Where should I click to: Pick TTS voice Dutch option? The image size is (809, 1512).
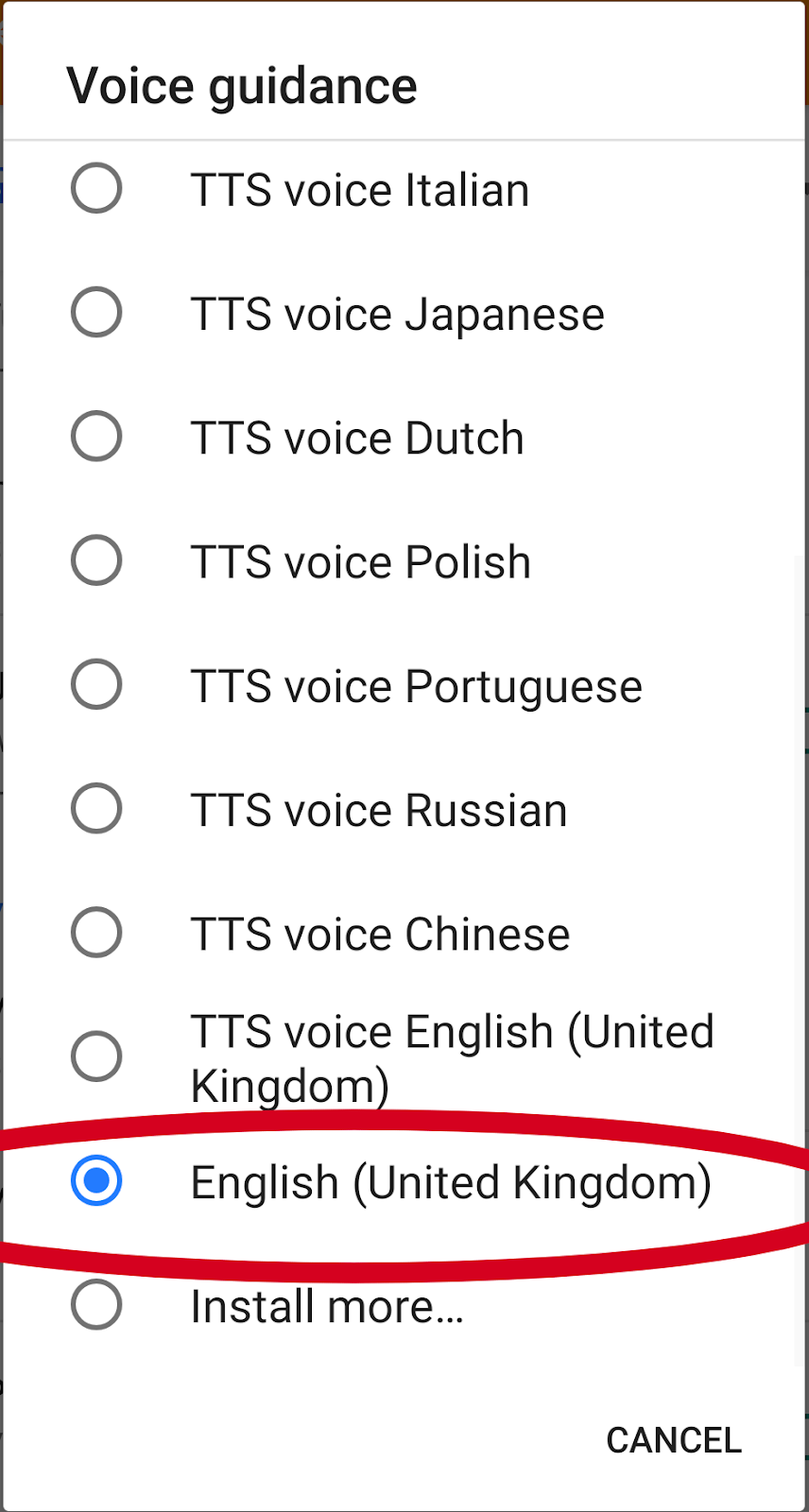pos(404,437)
